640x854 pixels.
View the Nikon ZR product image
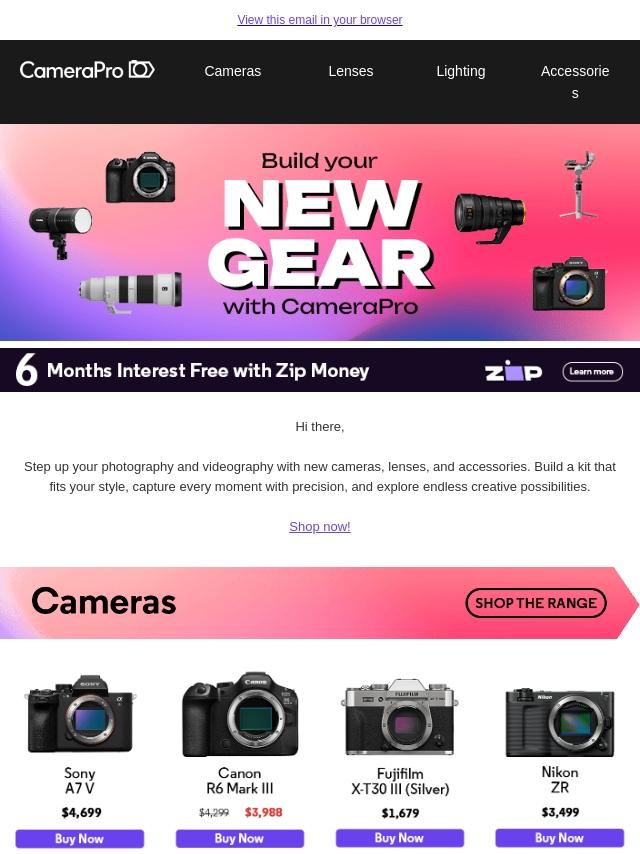(560, 722)
